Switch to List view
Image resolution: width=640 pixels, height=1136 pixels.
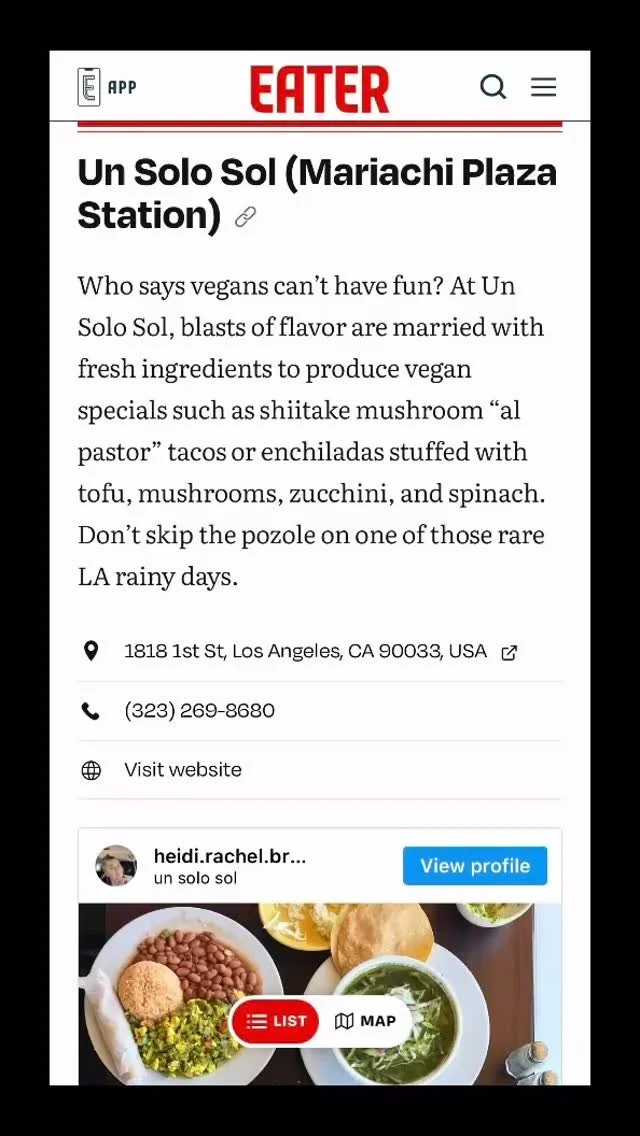276,1021
